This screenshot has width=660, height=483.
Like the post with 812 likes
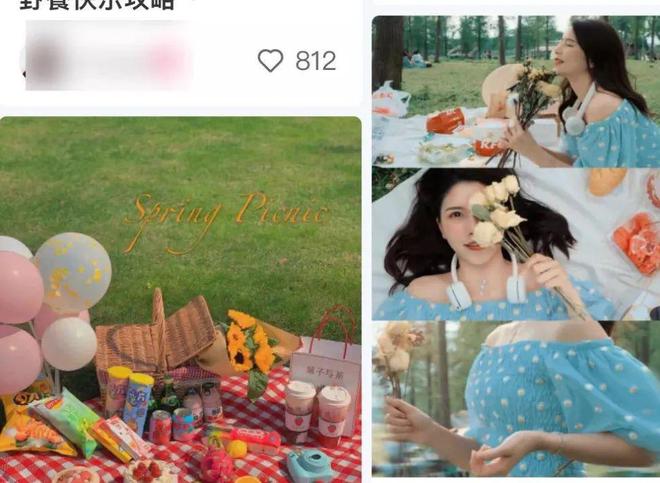click(271, 61)
